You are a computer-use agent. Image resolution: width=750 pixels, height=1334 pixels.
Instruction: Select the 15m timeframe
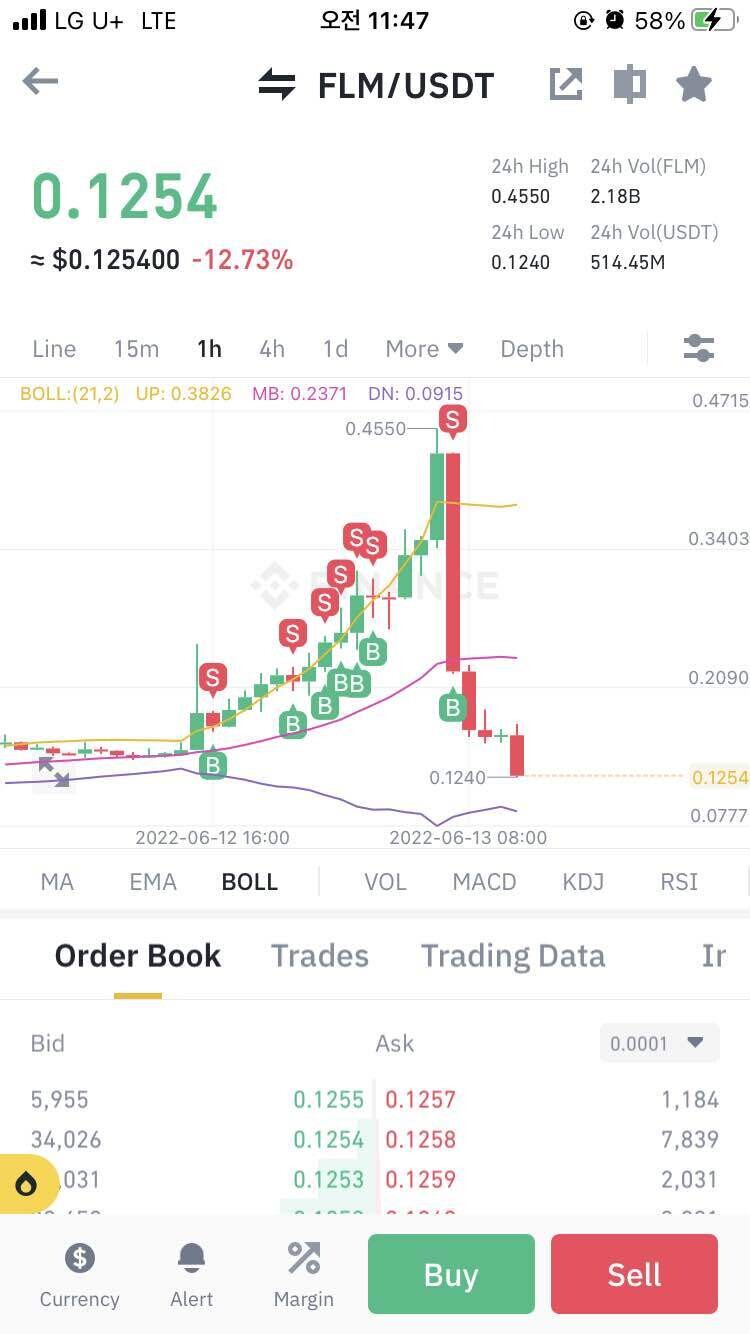(x=136, y=349)
